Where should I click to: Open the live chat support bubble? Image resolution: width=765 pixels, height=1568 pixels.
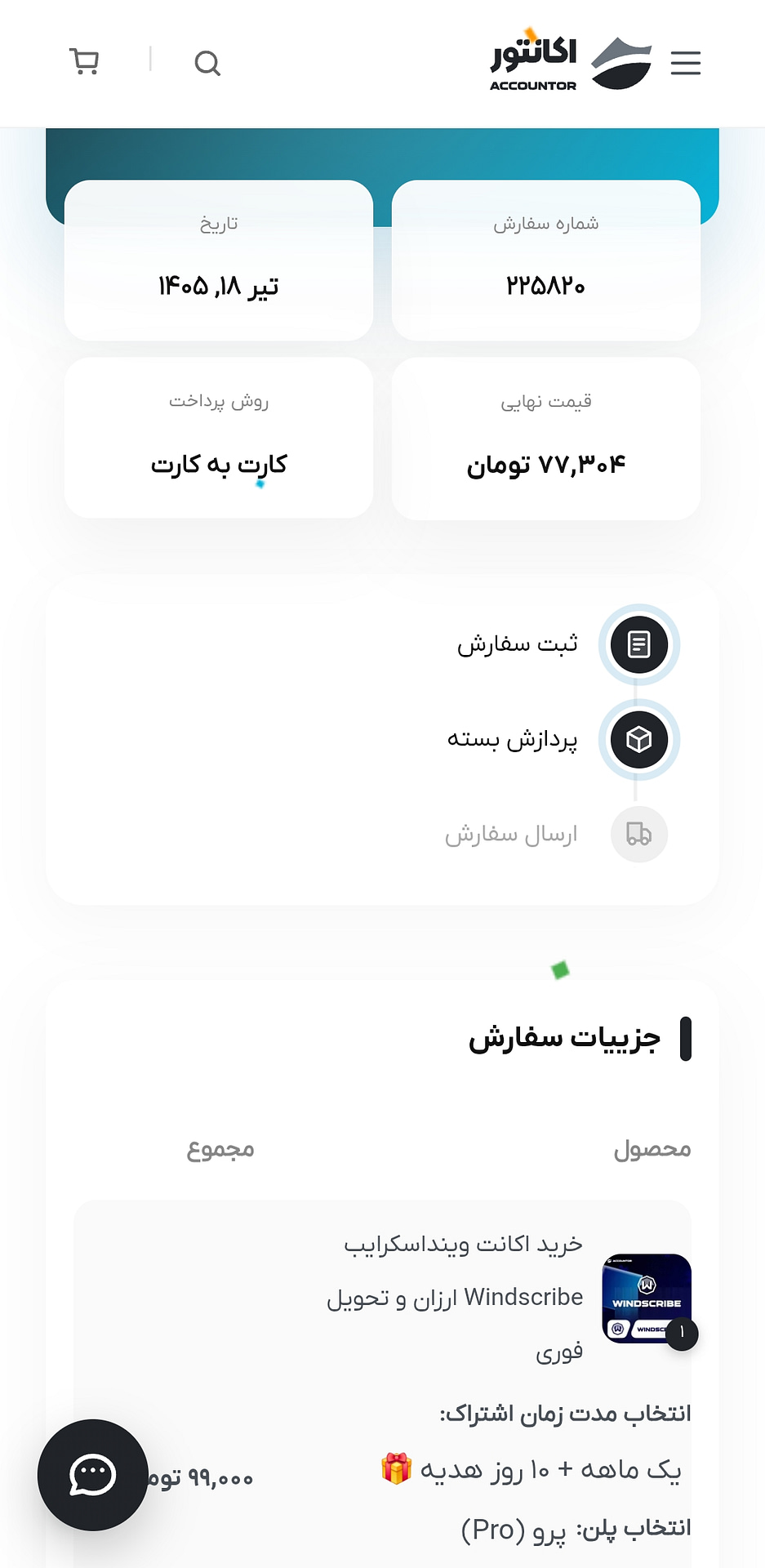93,1475
